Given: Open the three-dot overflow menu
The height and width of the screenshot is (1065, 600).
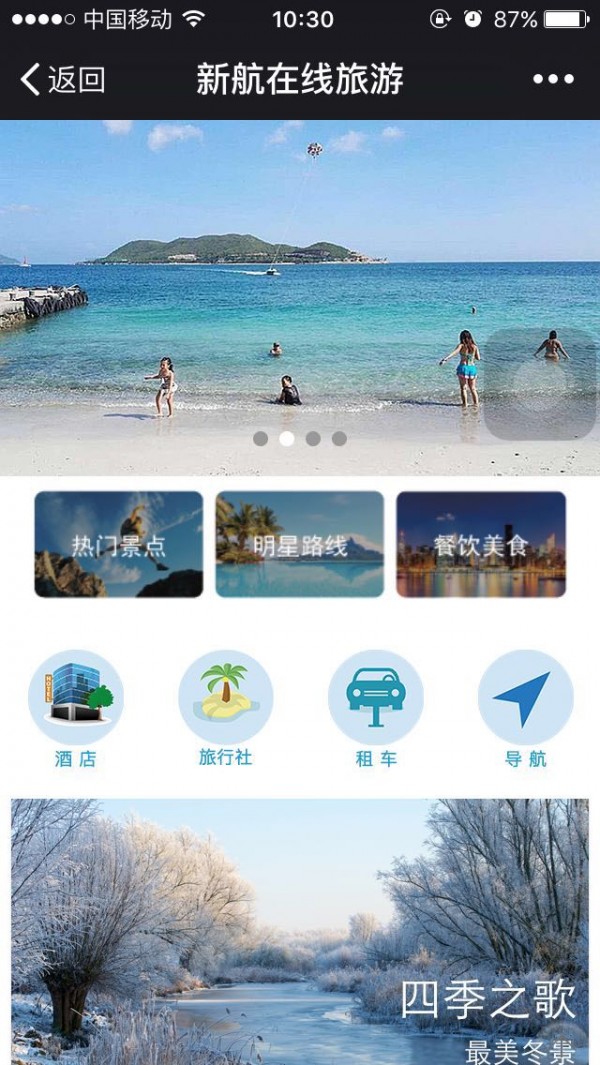Looking at the screenshot, I should pyautogui.click(x=553, y=80).
